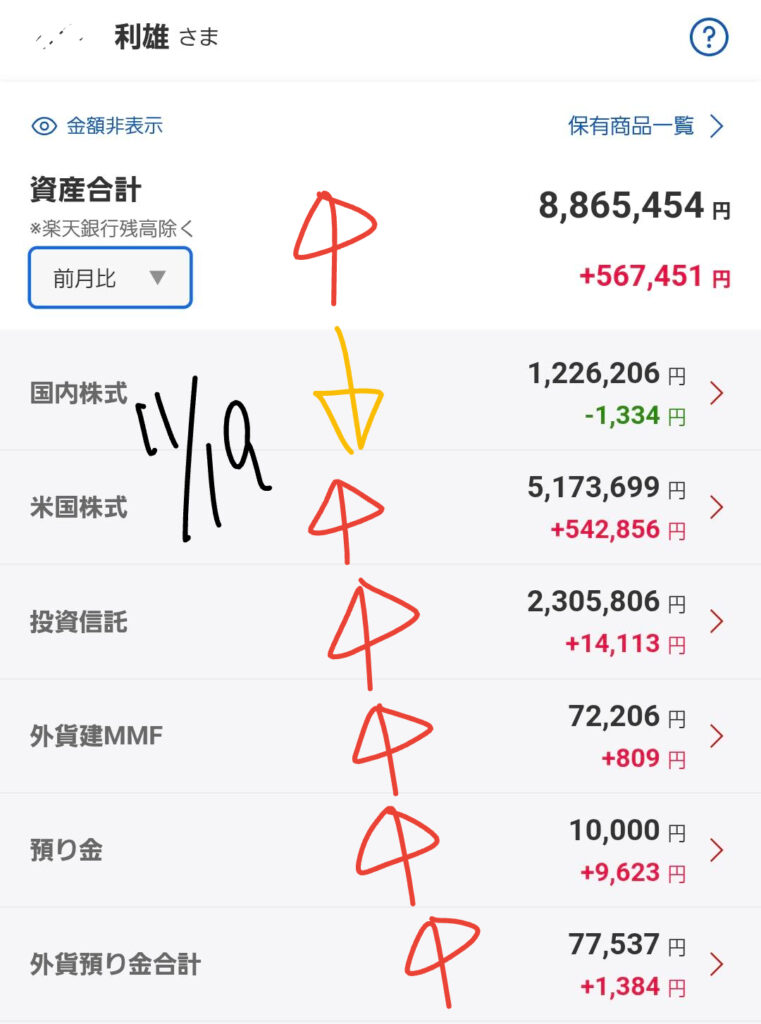Open the 保有商品一覧 link

pos(645,126)
